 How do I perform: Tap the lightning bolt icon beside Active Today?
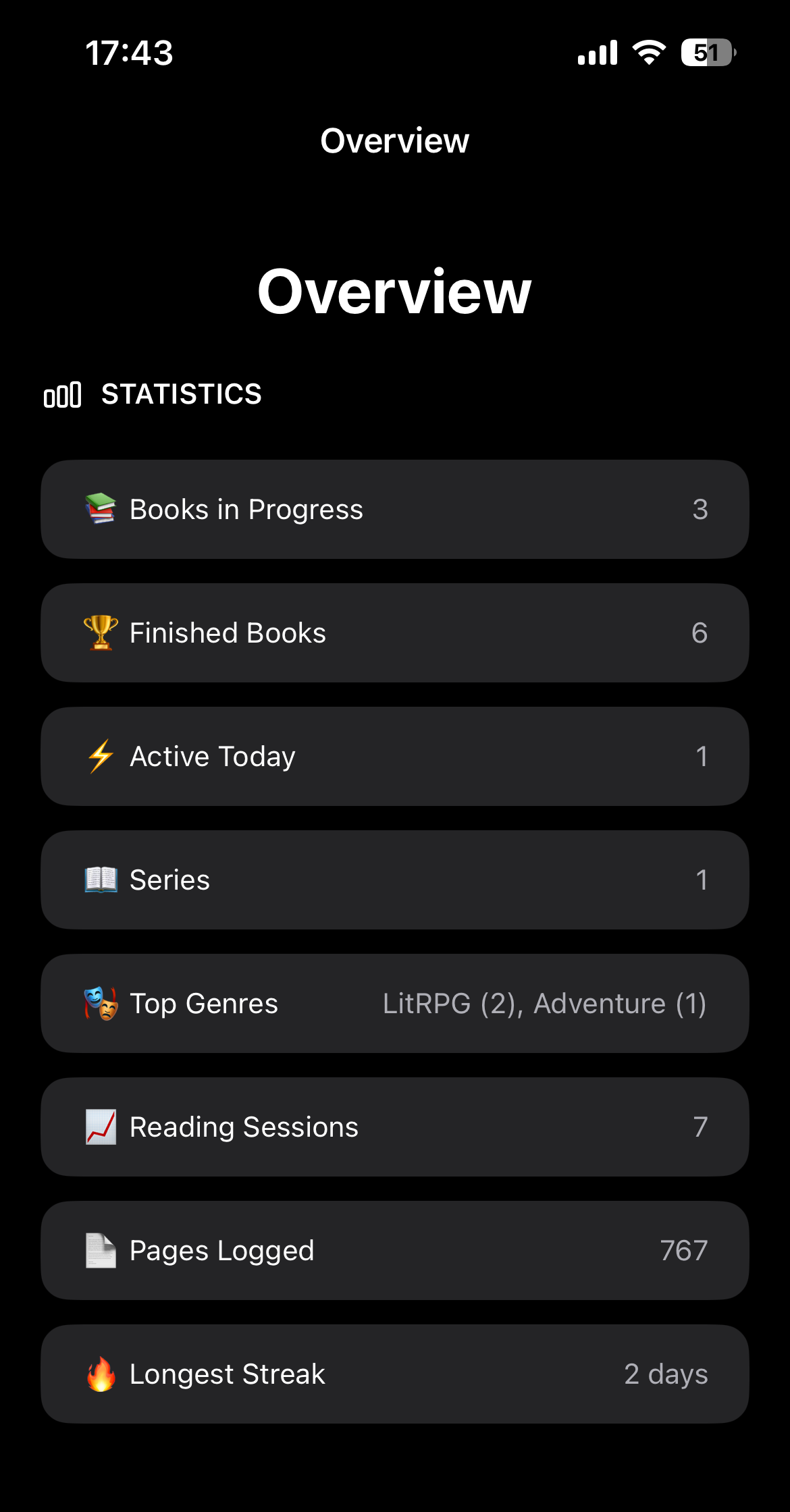[99, 756]
